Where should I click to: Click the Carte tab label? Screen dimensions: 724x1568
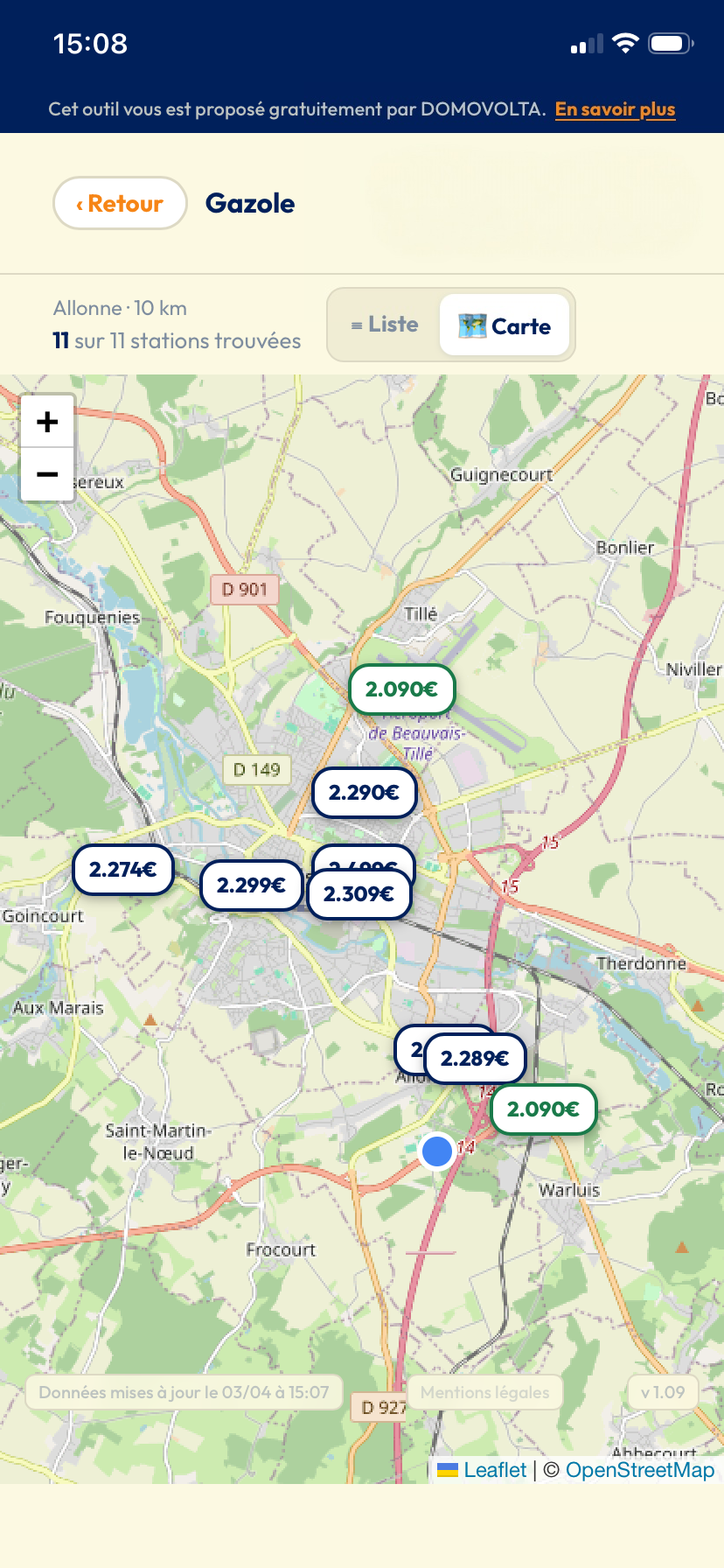(521, 325)
